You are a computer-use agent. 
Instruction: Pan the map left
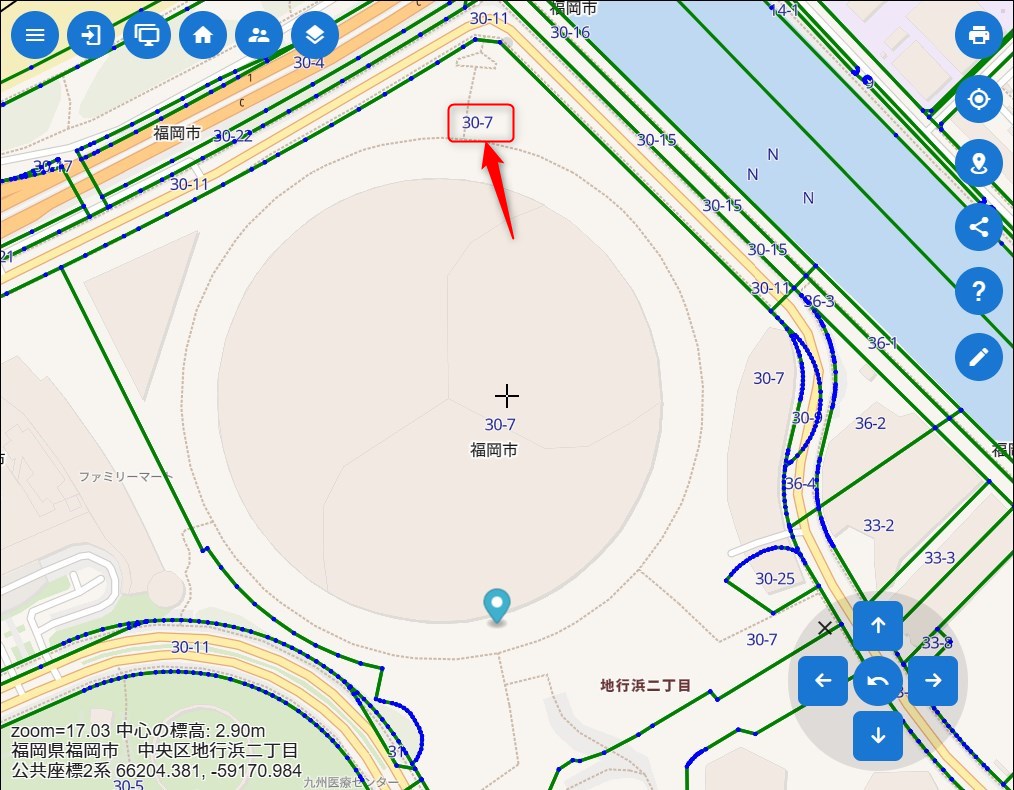click(823, 681)
